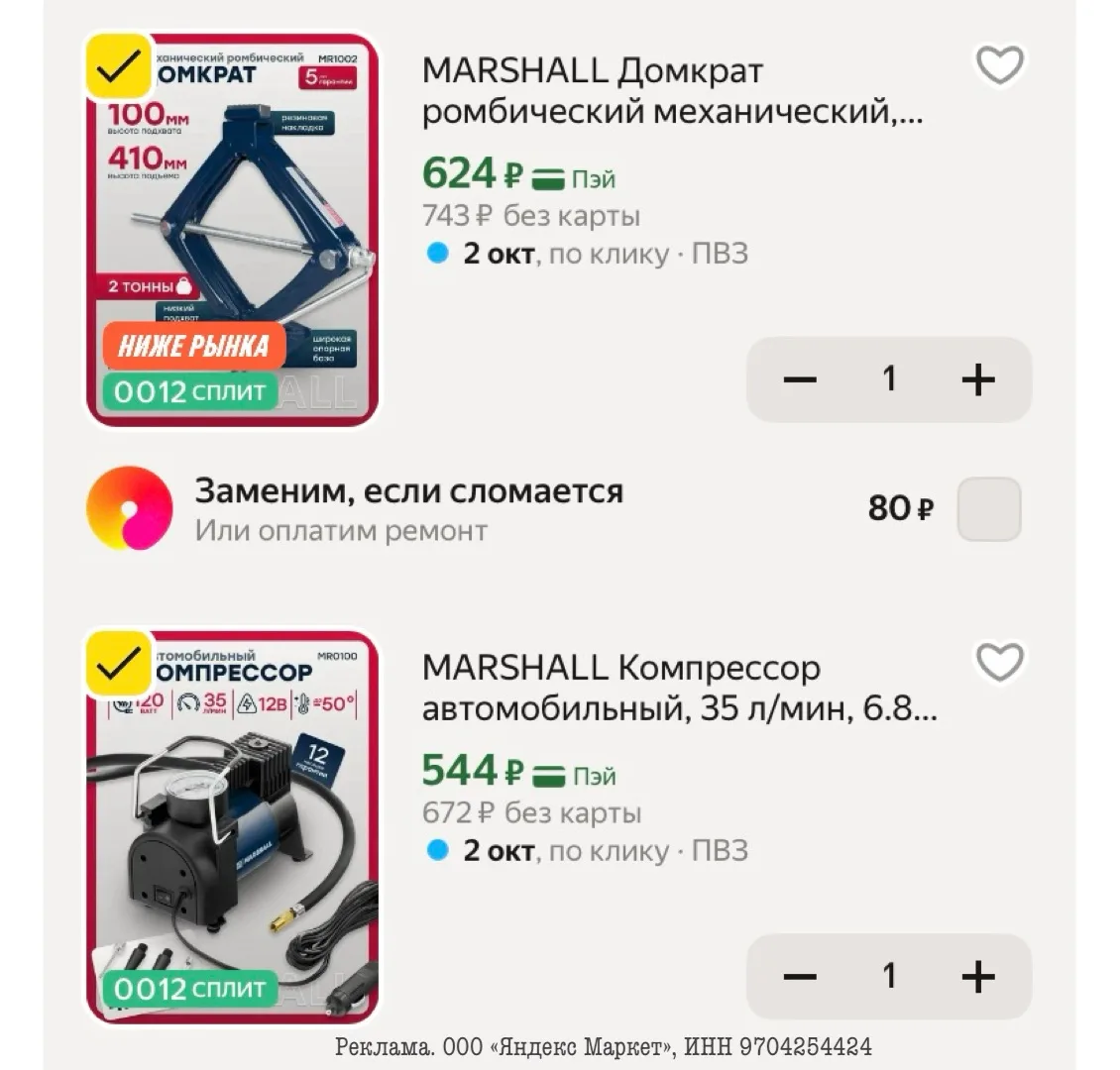Enable the 80 ₽ 'Заменим, если сломается' option
This screenshot has width=1120, height=1070.
pos(988,509)
